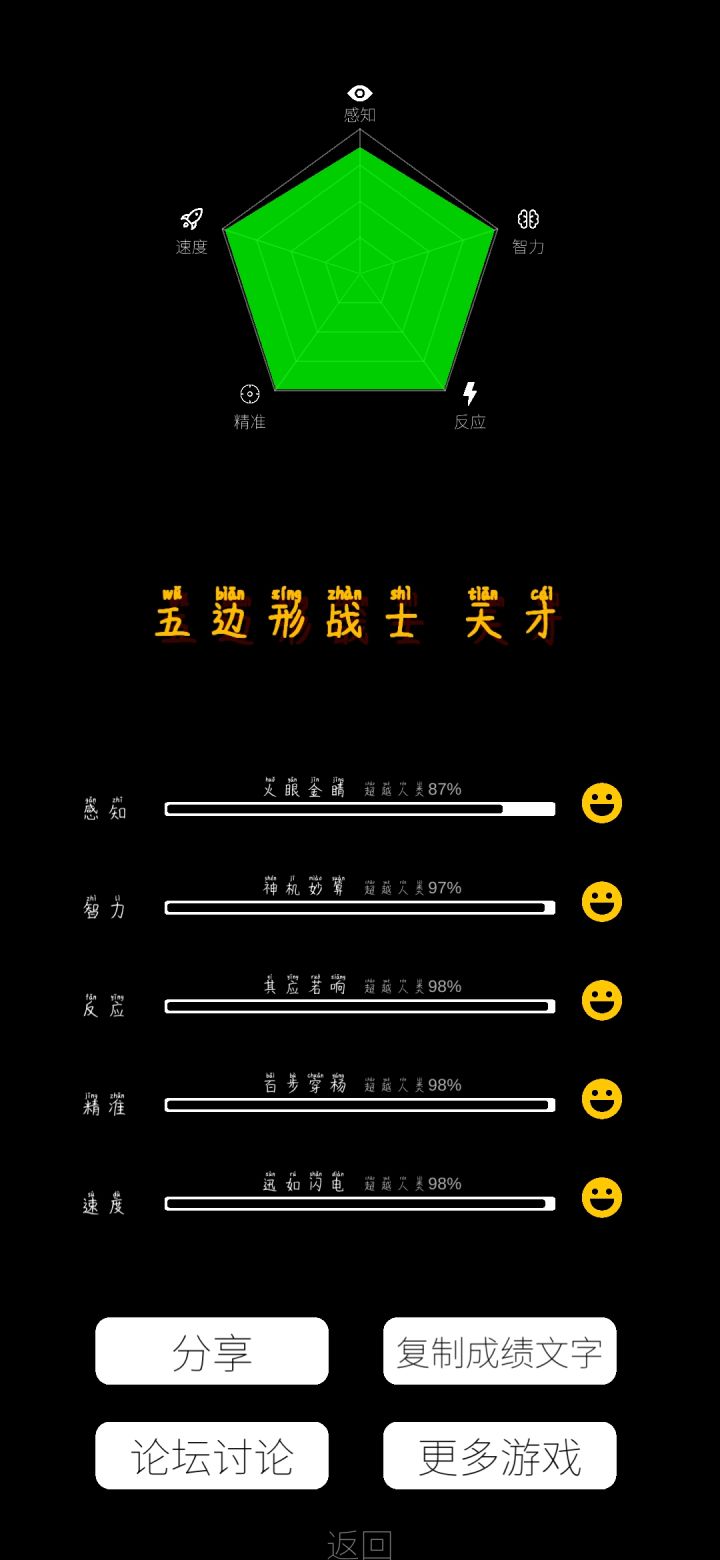Click the smiley face next to the 智力 row
Image resolution: width=720 pixels, height=1560 pixels.
tap(600, 900)
